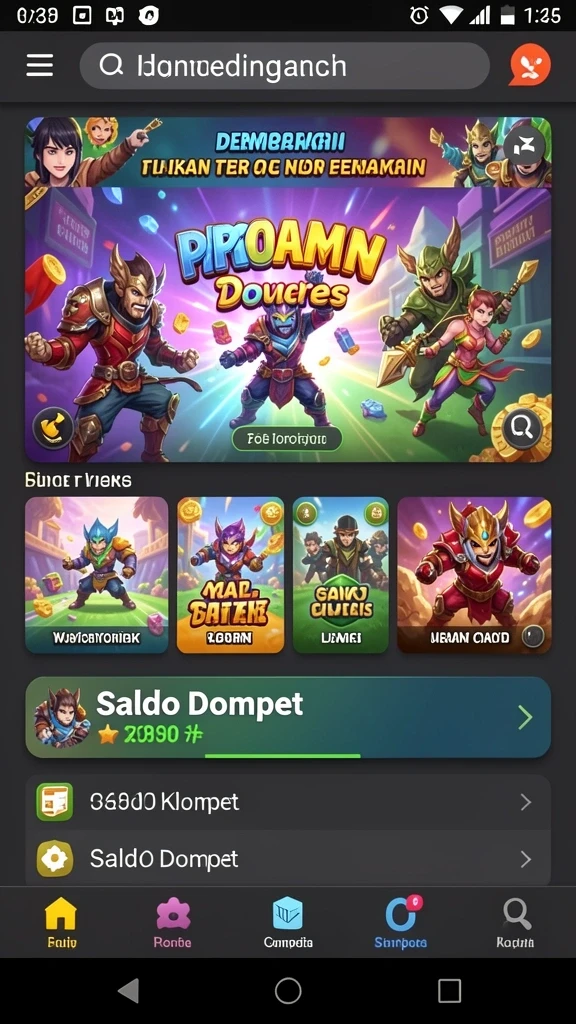Open the orange chat bubble icon

(x=530, y=65)
